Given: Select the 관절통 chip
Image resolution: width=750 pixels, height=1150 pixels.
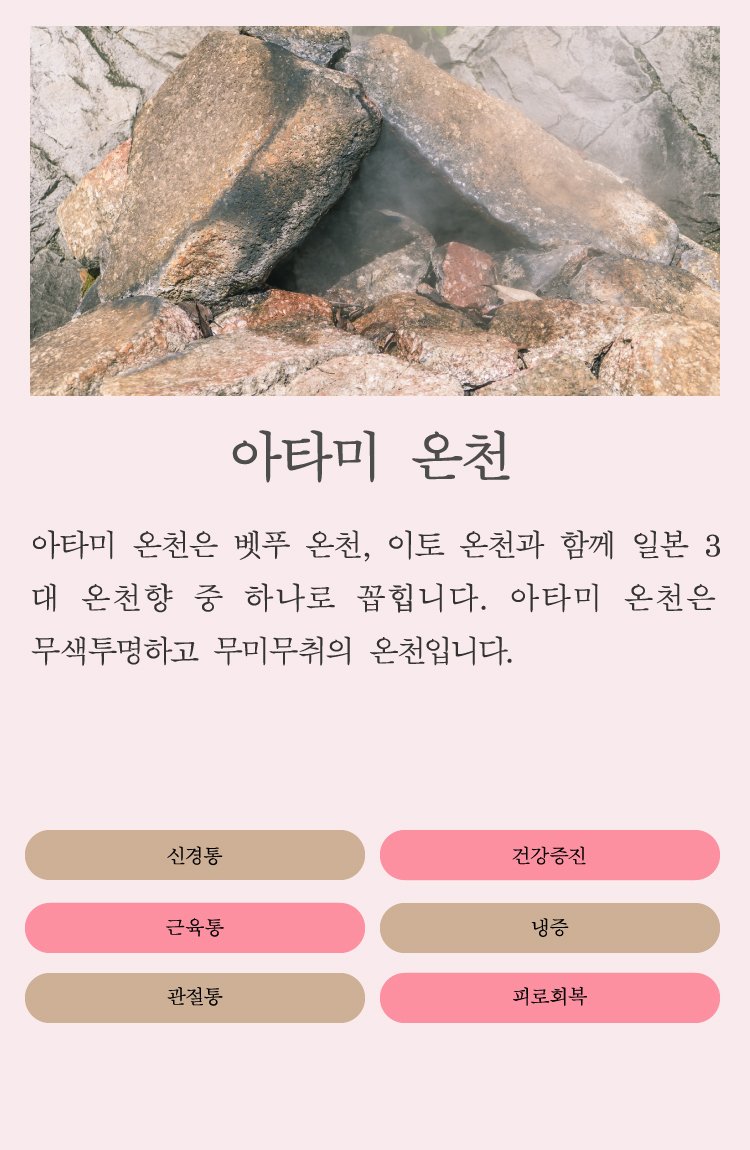Looking at the screenshot, I should (195, 998).
